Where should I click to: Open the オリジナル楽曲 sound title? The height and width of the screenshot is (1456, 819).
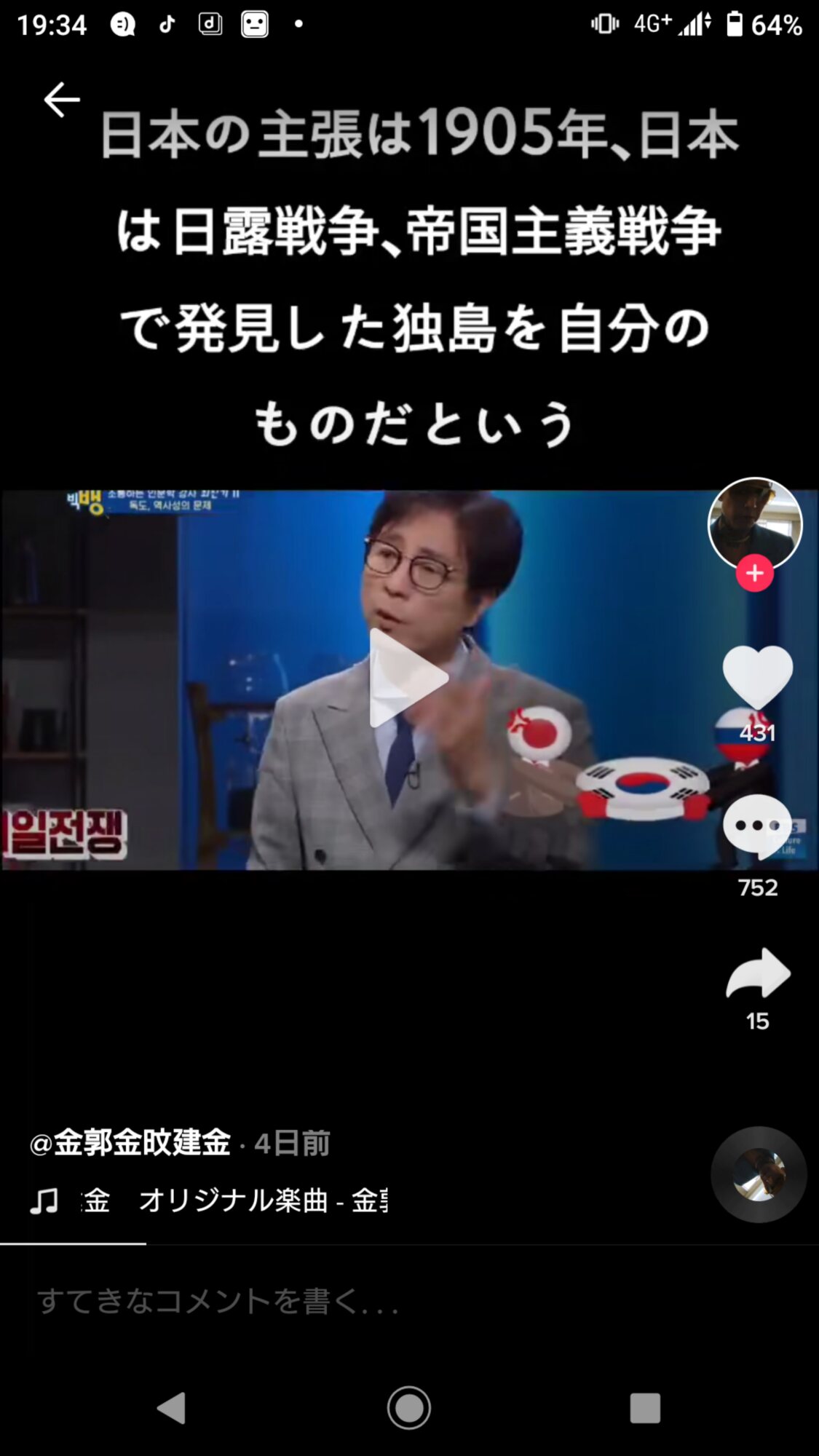pos(233,1200)
